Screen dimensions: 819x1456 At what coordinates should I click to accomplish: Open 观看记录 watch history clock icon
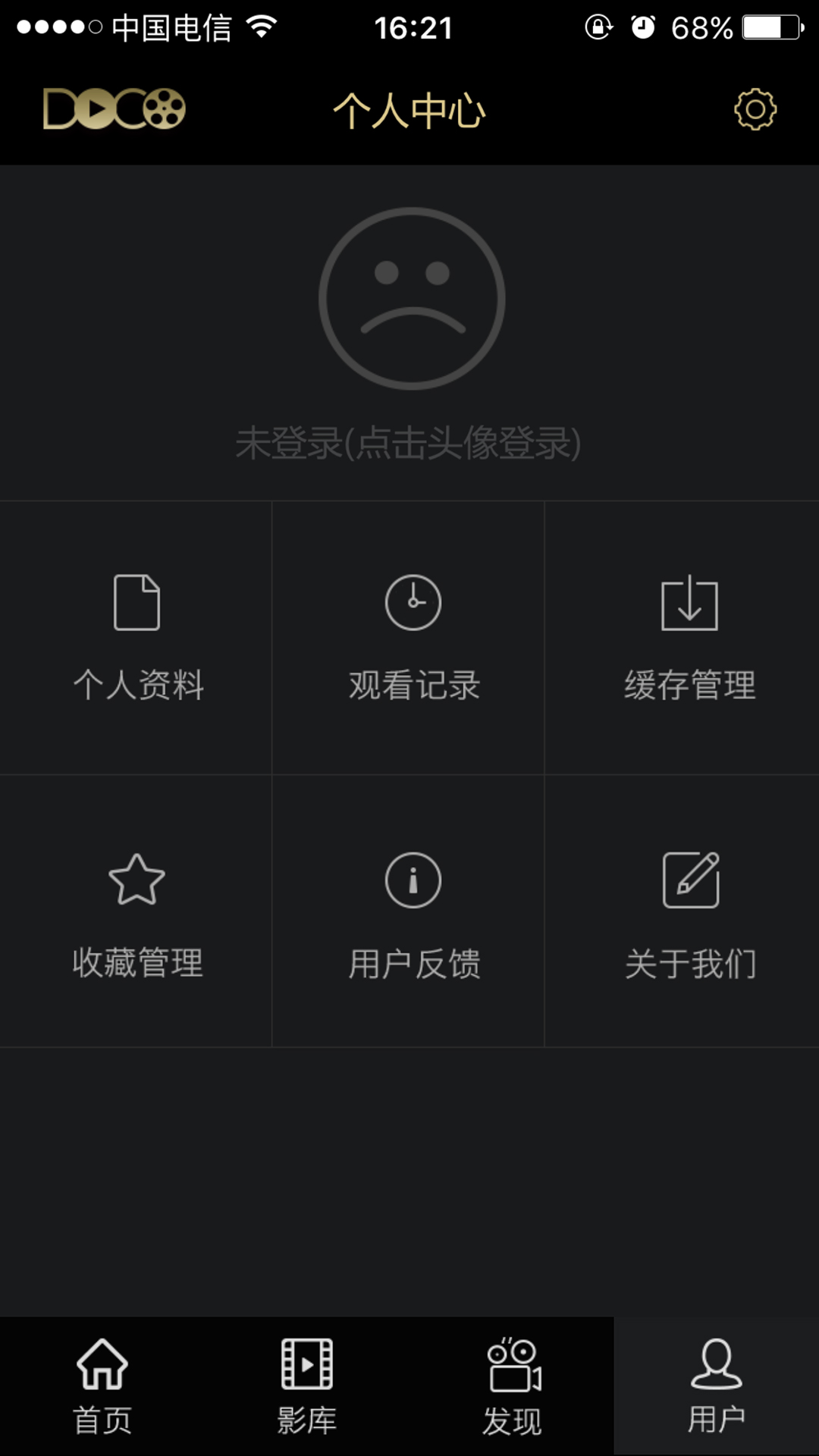point(409,603)
